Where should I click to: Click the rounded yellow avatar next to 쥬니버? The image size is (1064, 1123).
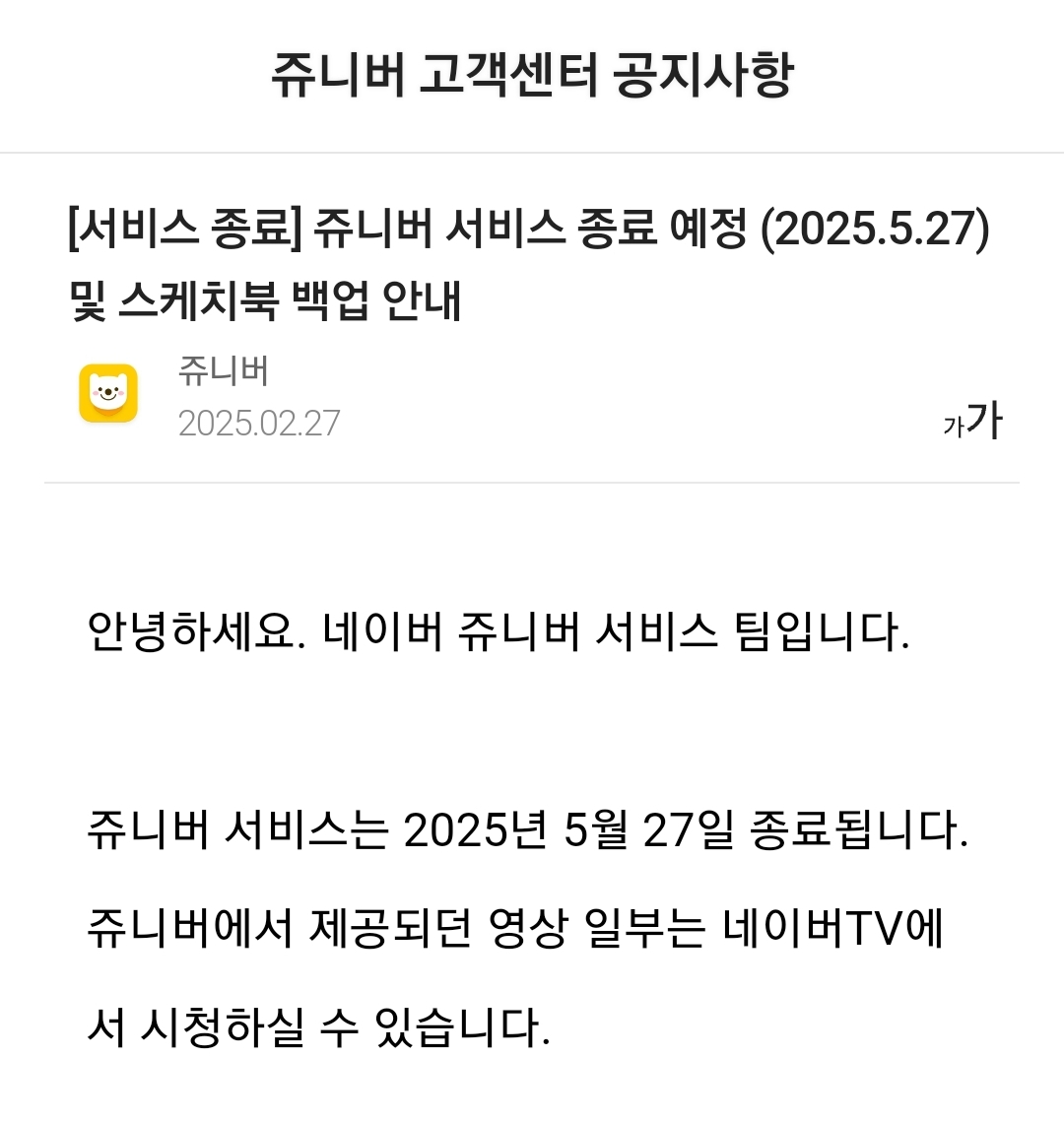coord(108,390)
